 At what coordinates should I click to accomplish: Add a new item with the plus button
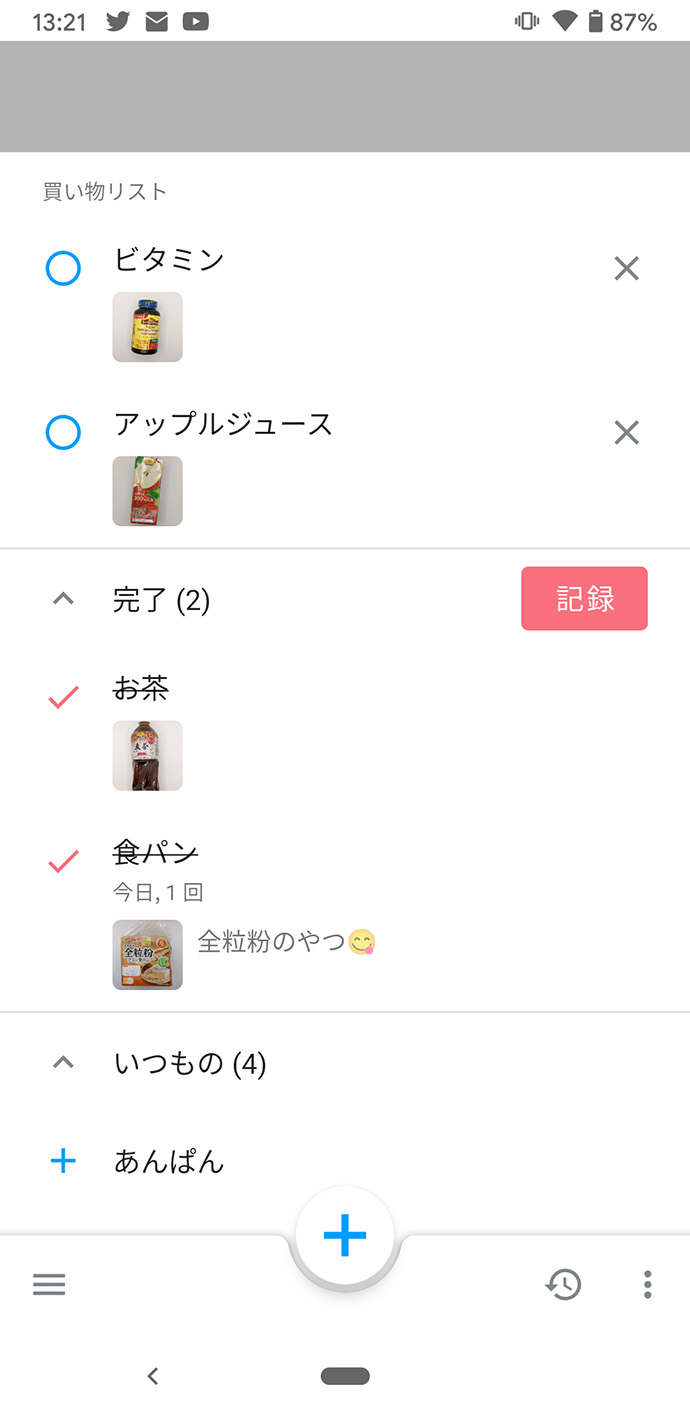tap(345, 1236)
